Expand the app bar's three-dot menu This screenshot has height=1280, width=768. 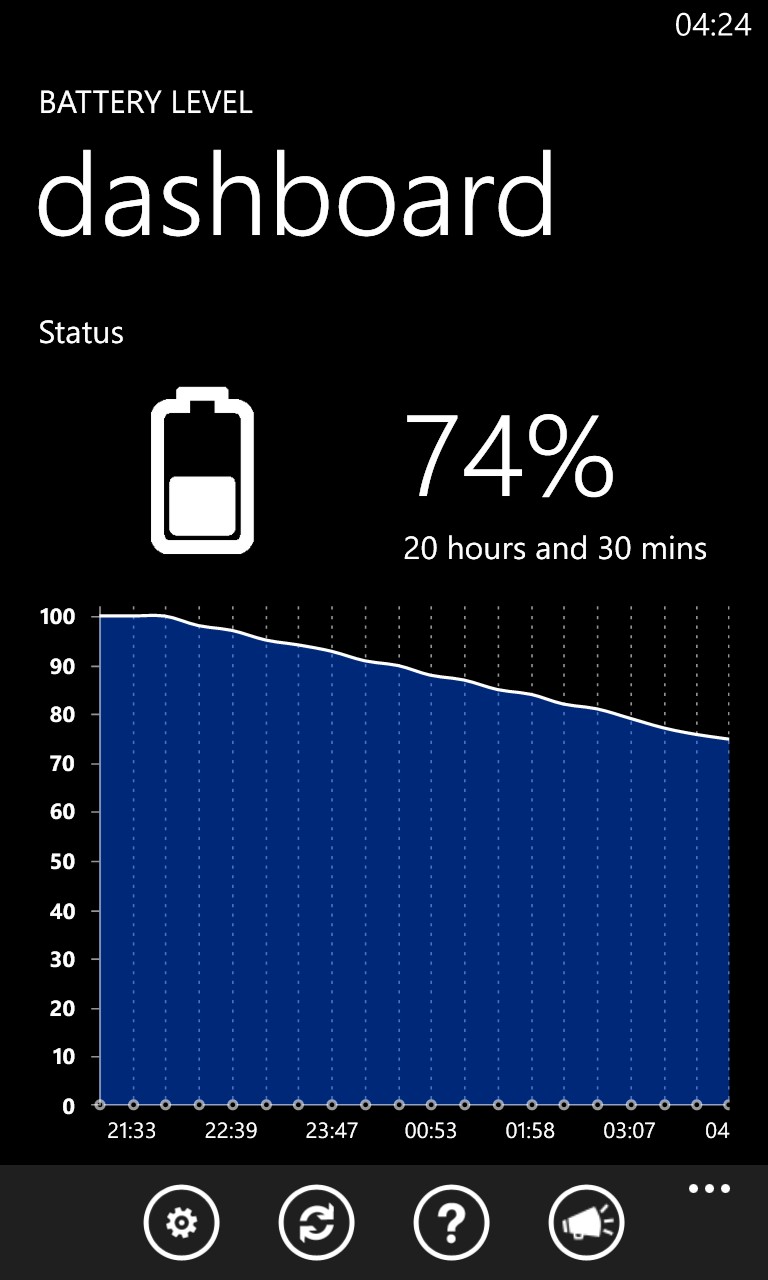coord(709,1189)
